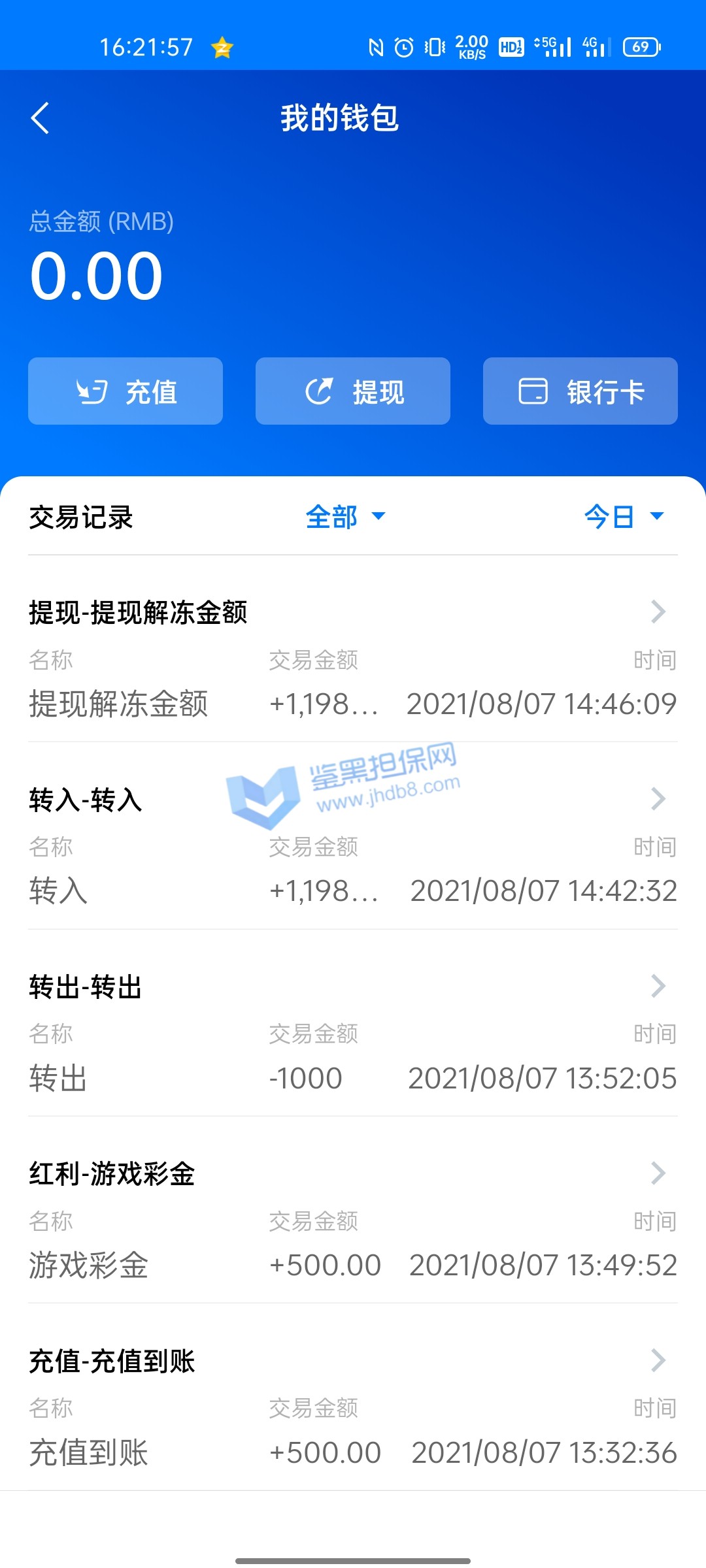Open the 银行卡 bank card page
706x1568 pixels.
[x=580, y=391]
